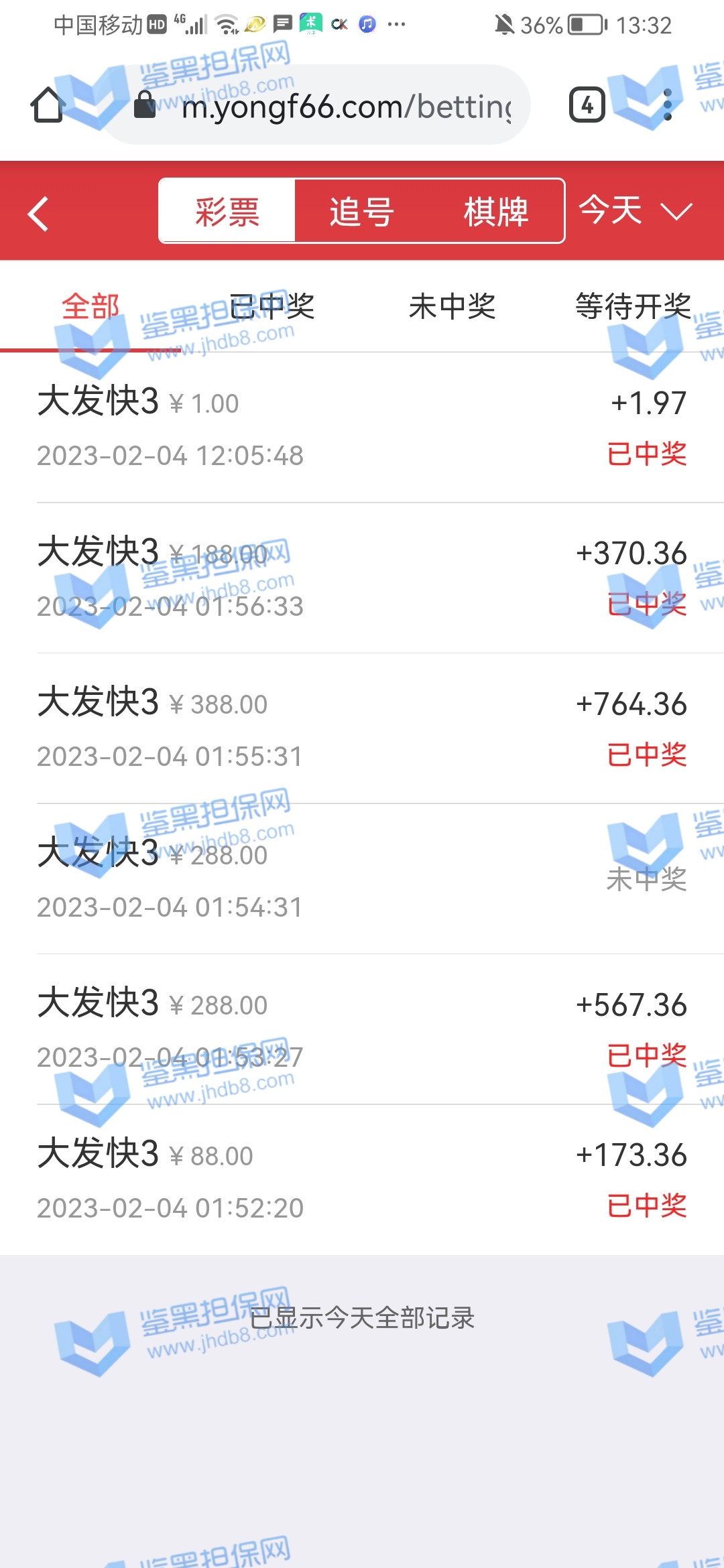
Task: Open the browser tab switcher
Action: click(587, 105)
